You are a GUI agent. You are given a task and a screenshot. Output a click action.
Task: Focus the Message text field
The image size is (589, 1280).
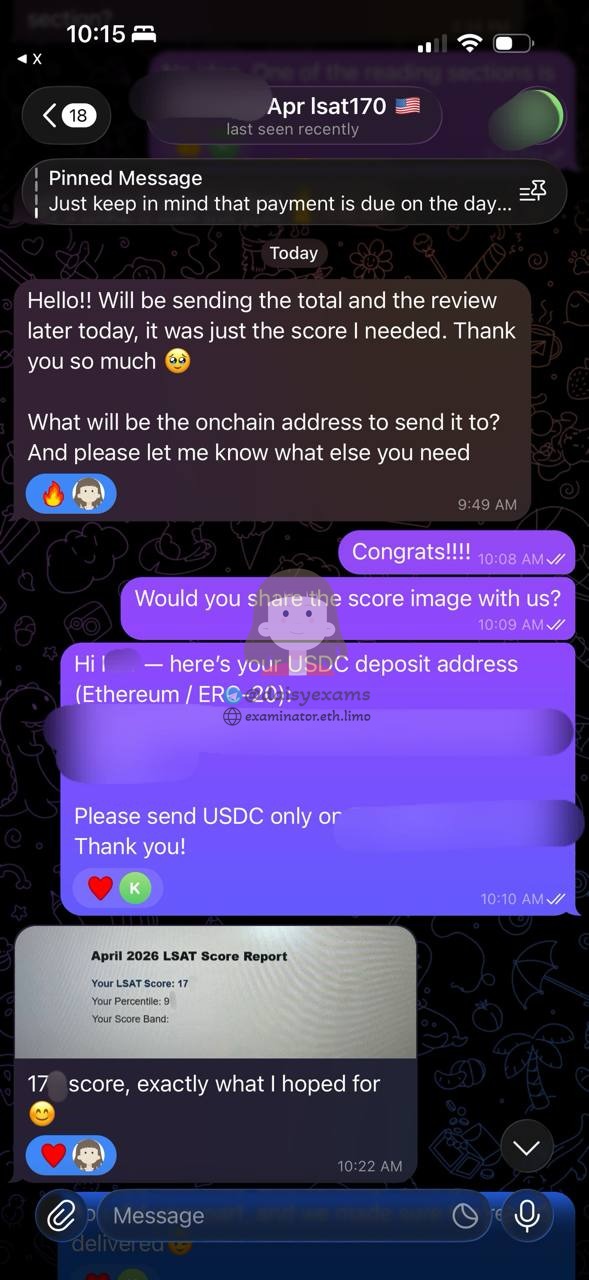275,1215
